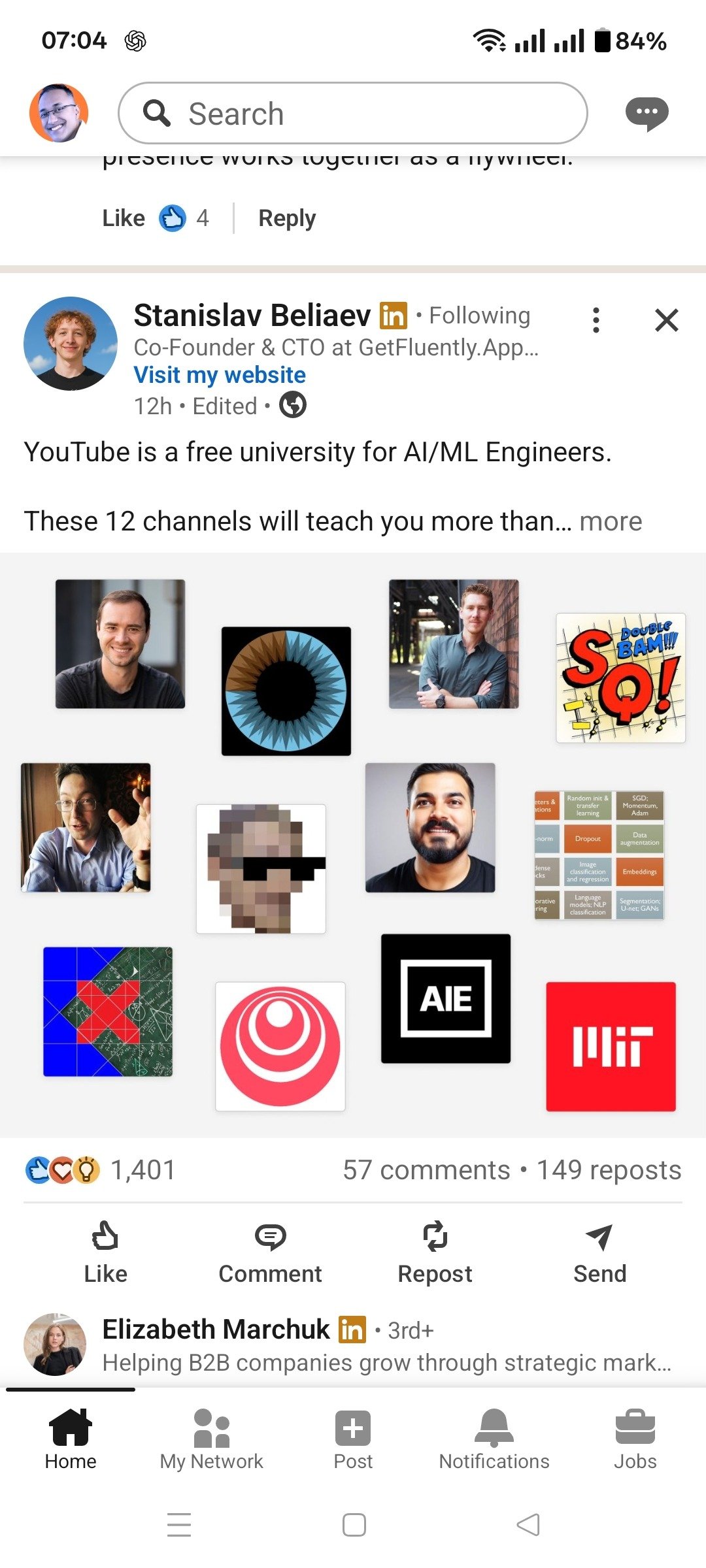Tap the Search field

[x=353, y=113]
